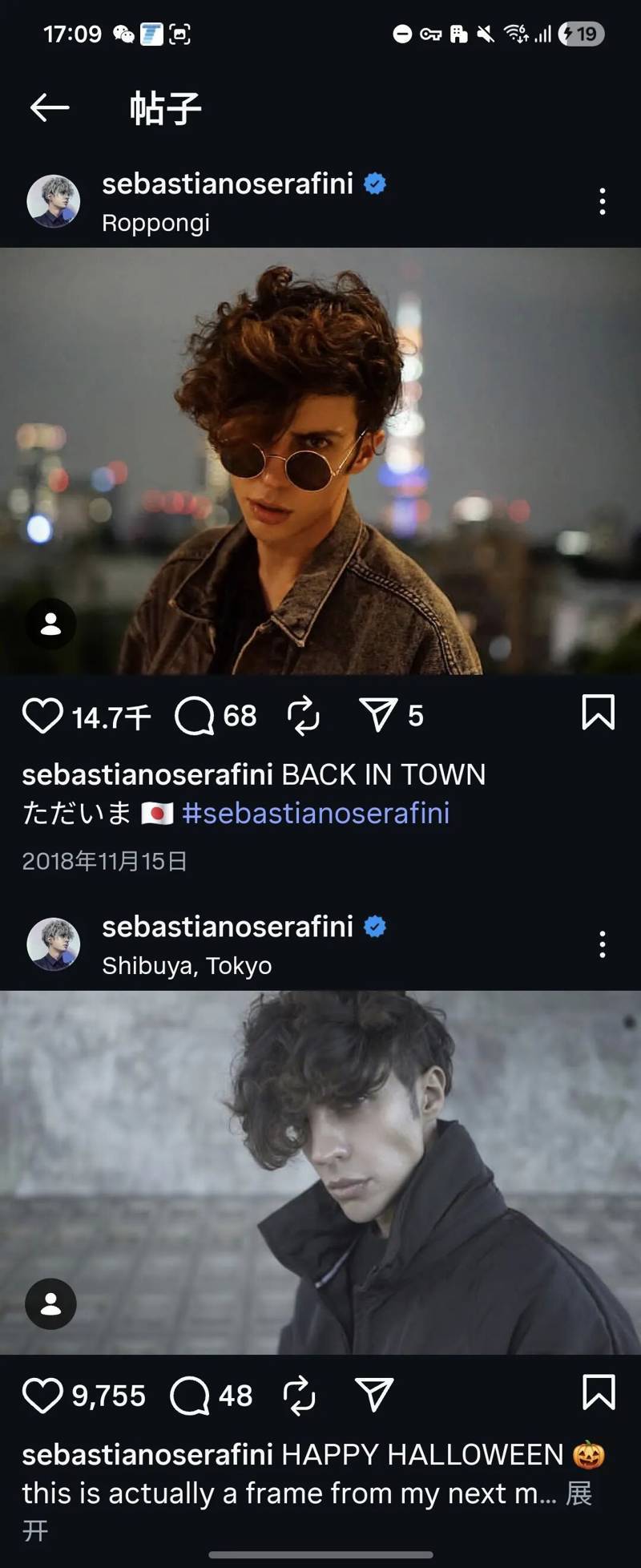This screenshot has height=1568, width=641.
Task: Open comments on the Roppongi post
Action: tap(195, 715)
